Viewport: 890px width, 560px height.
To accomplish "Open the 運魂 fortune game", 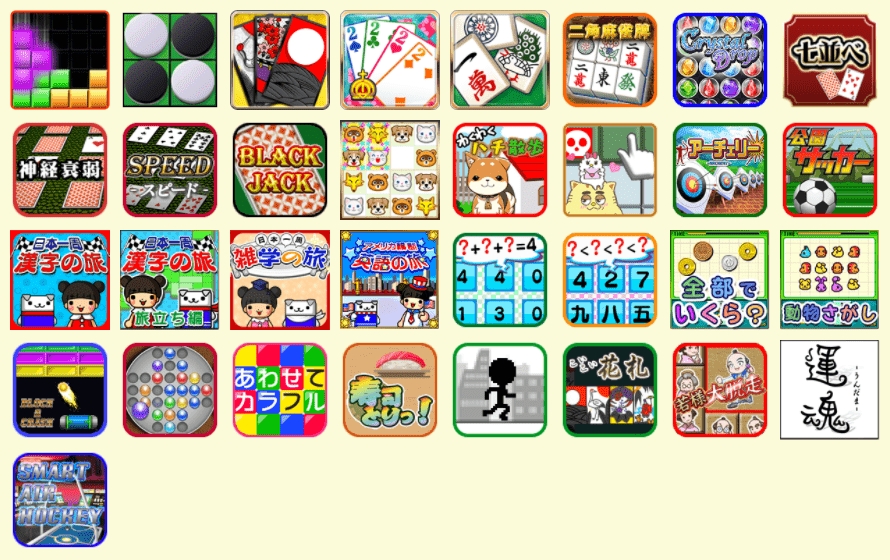I will [830, 390].
